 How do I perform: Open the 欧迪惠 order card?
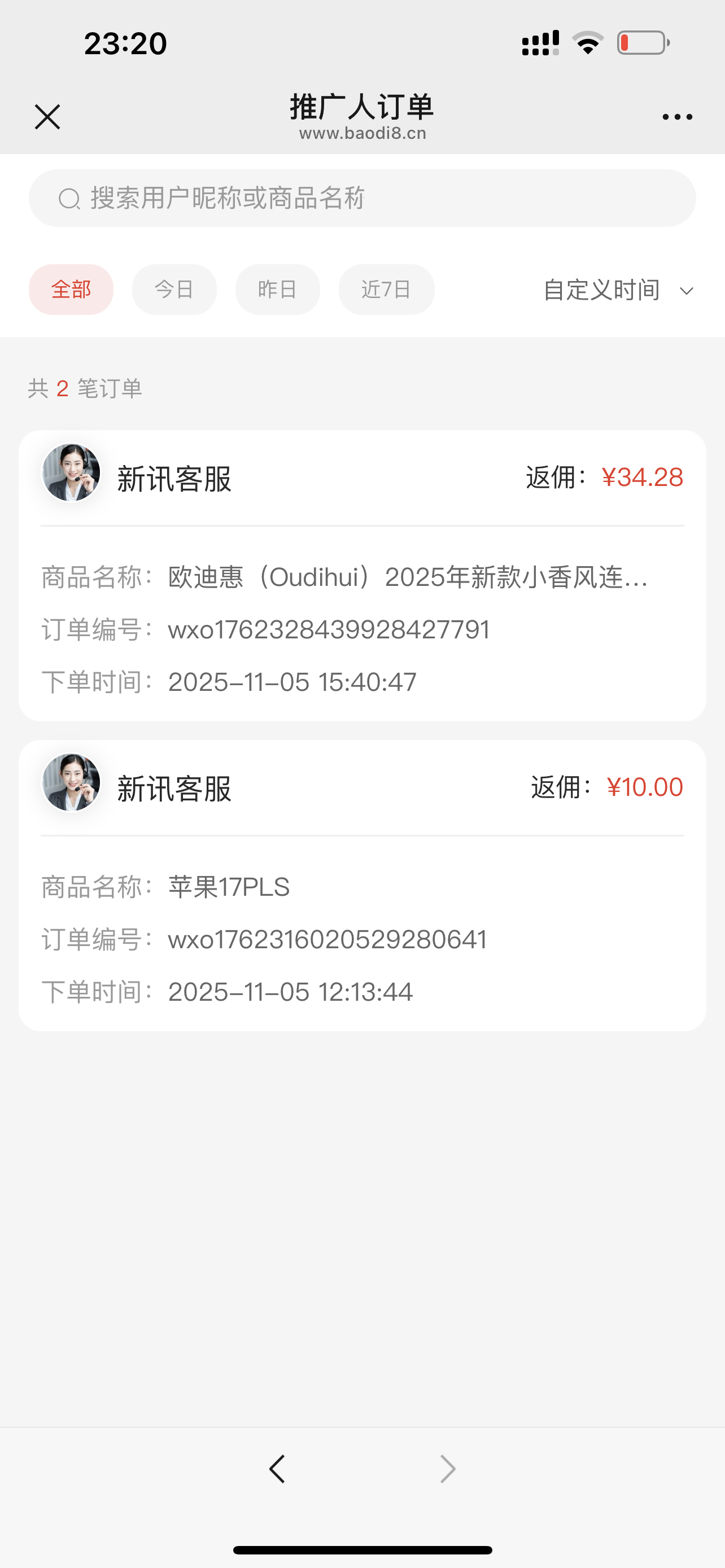click(362, 576)
